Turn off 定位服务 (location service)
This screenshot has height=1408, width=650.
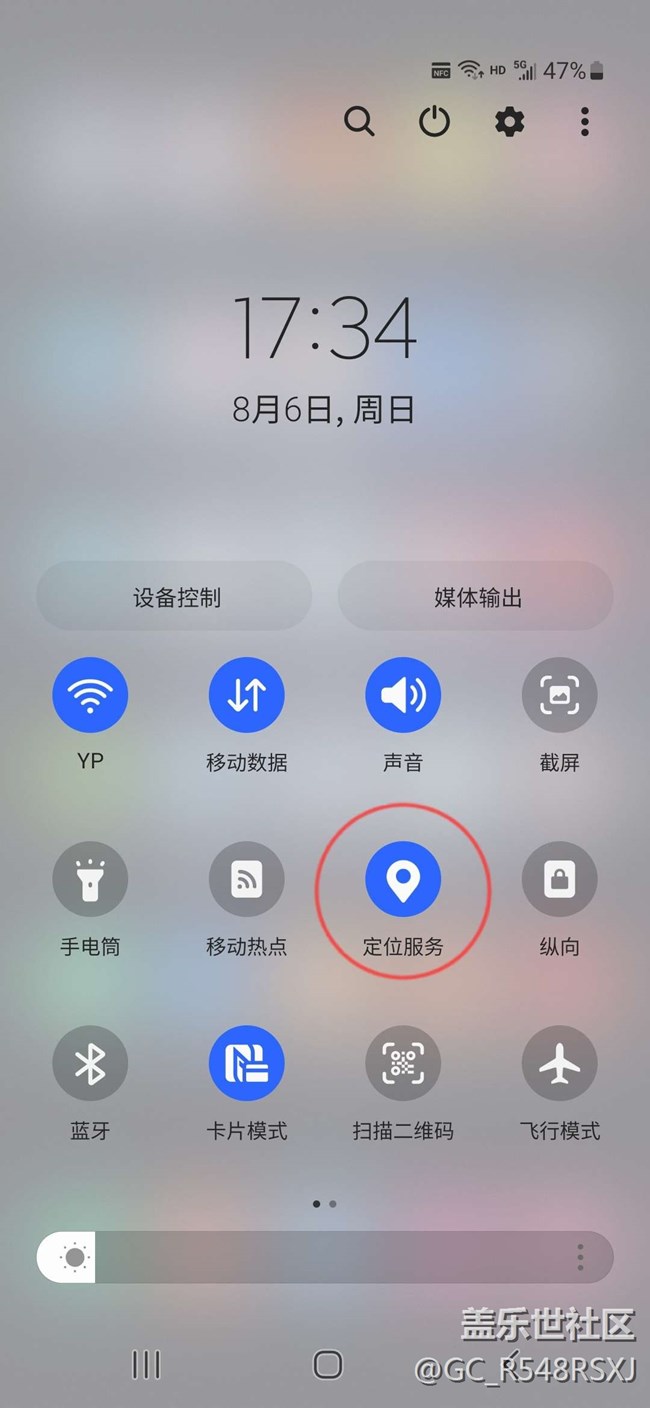coord(403,879)
